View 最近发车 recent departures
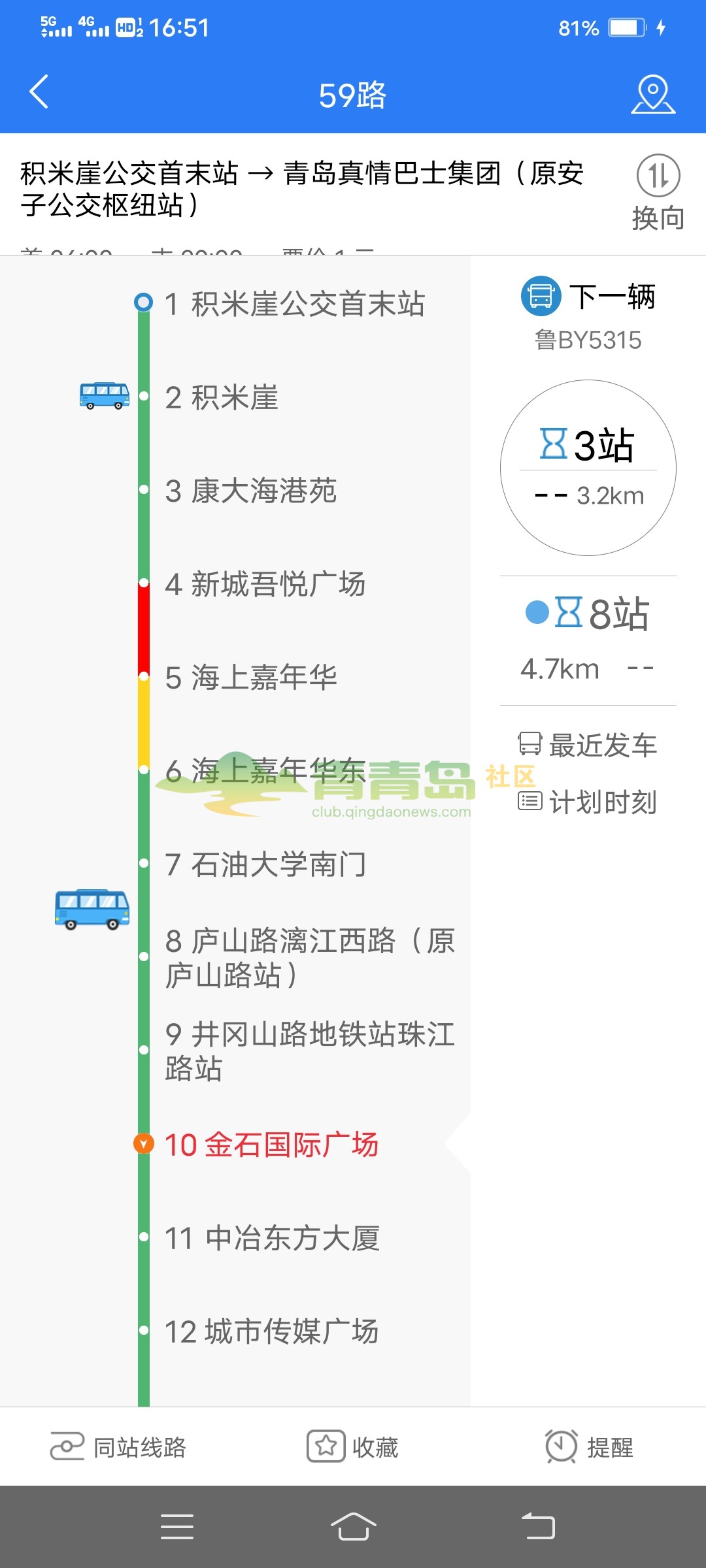This screenshot has width=706, height=1568. pos(588,745)
